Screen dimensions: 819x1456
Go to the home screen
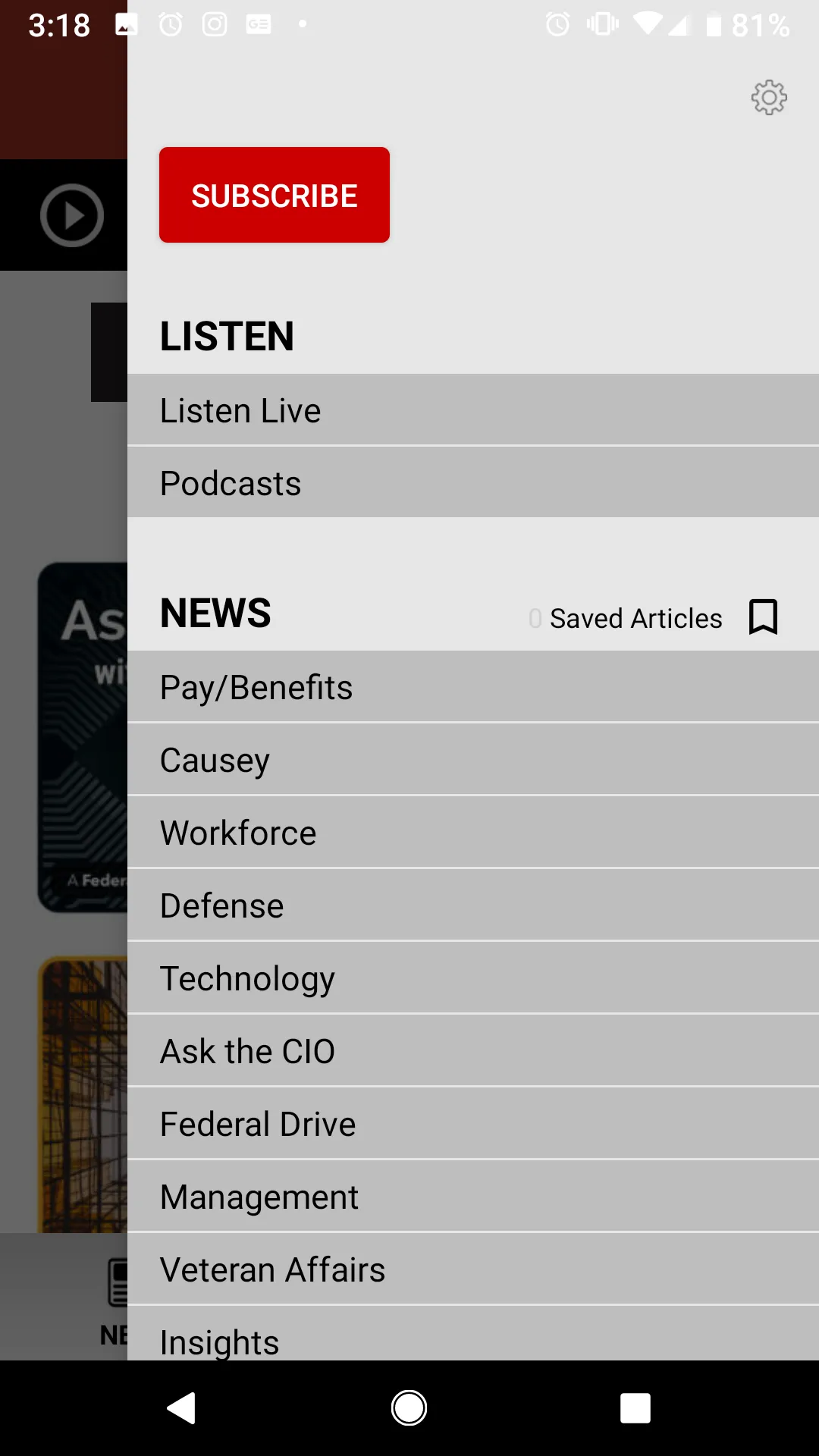(409, 1408)
